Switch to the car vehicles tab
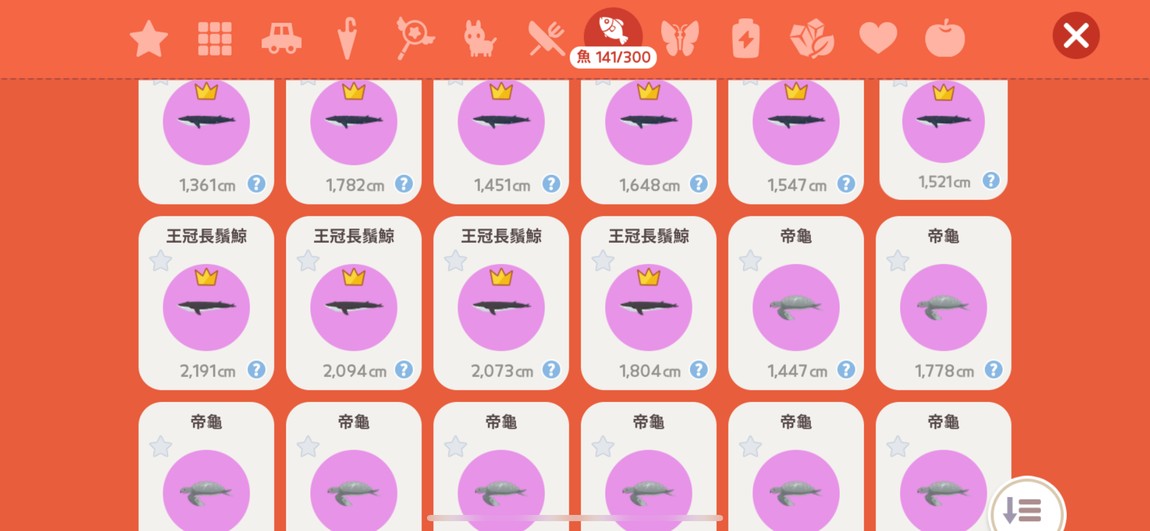 click(x=281, y=39)
